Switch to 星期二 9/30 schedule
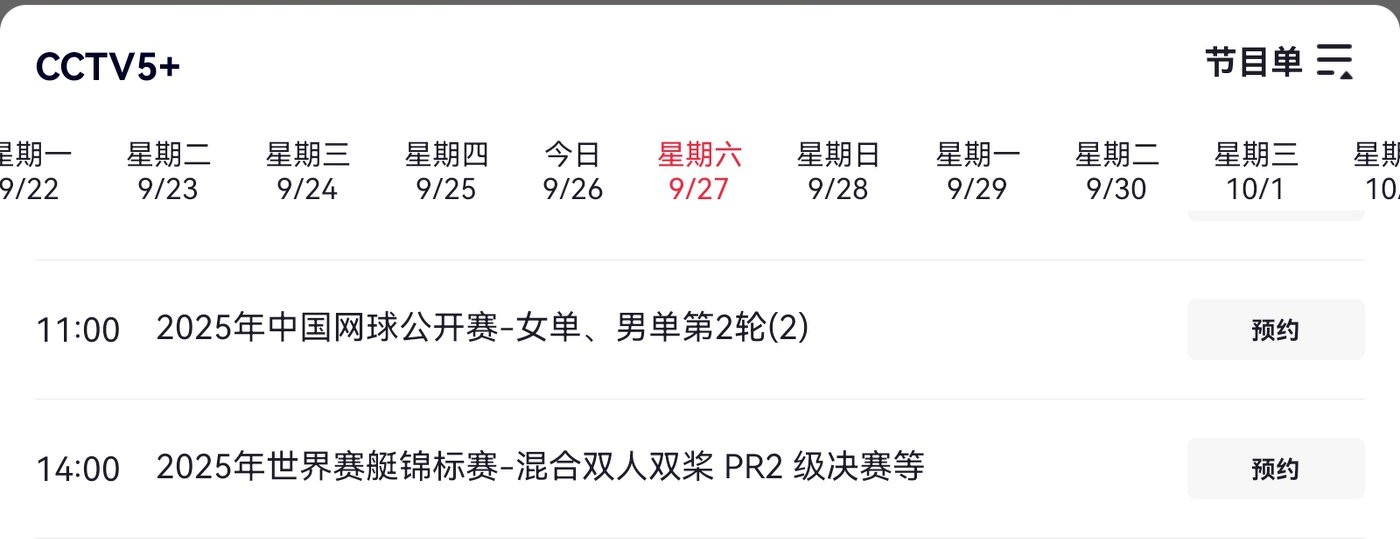 1116,171
